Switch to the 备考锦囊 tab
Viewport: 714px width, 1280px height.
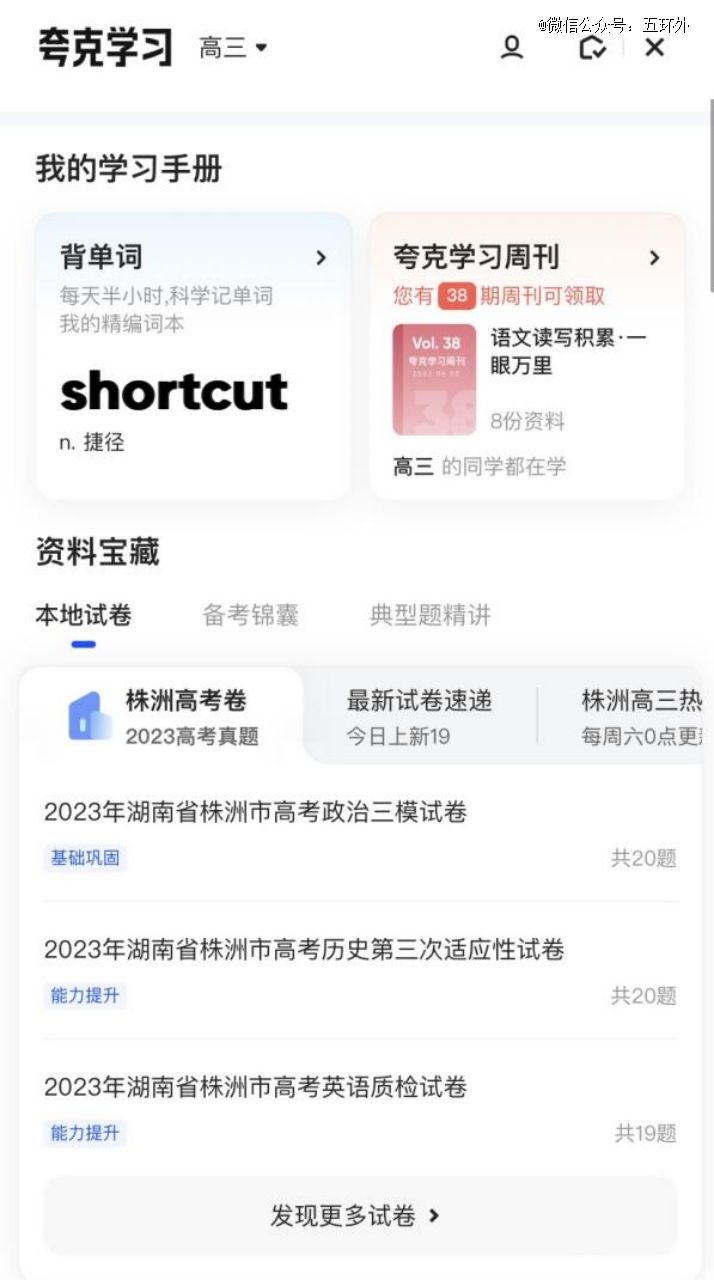click(x=250, y=615)
